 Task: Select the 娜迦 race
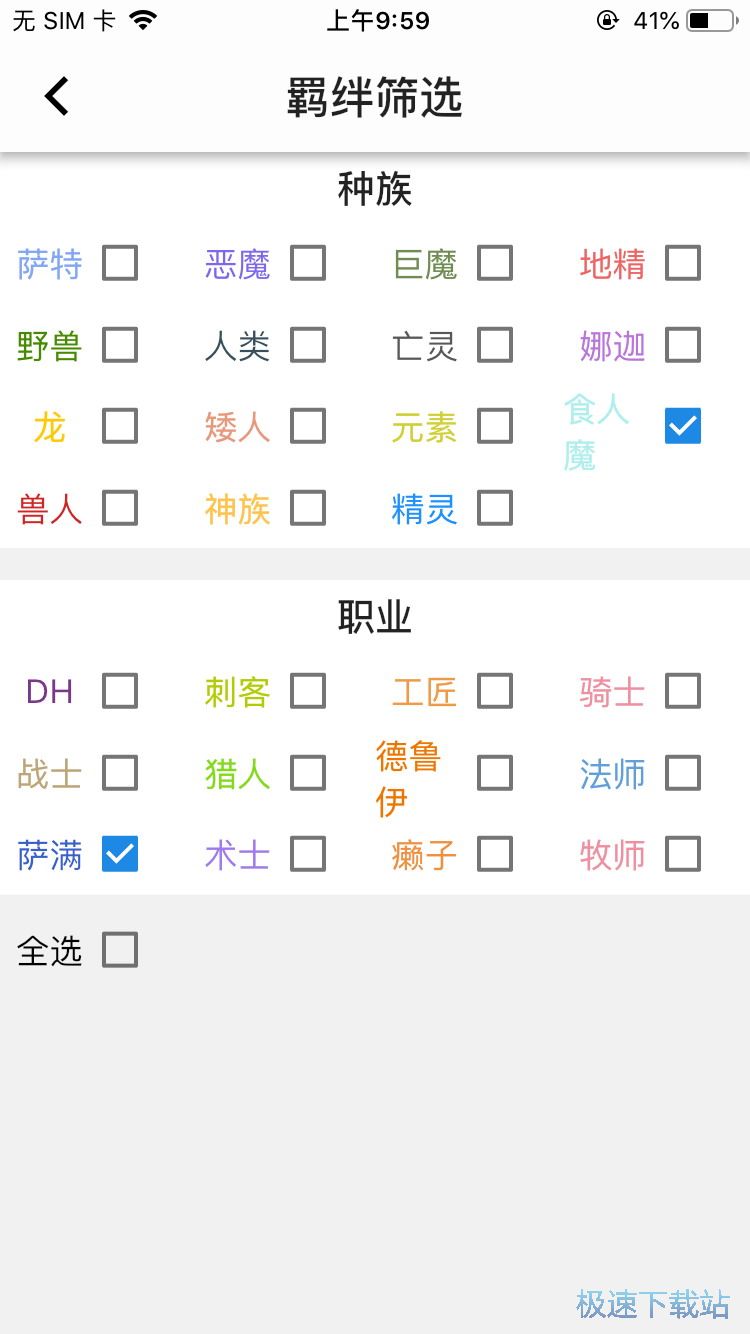[682, 345]
